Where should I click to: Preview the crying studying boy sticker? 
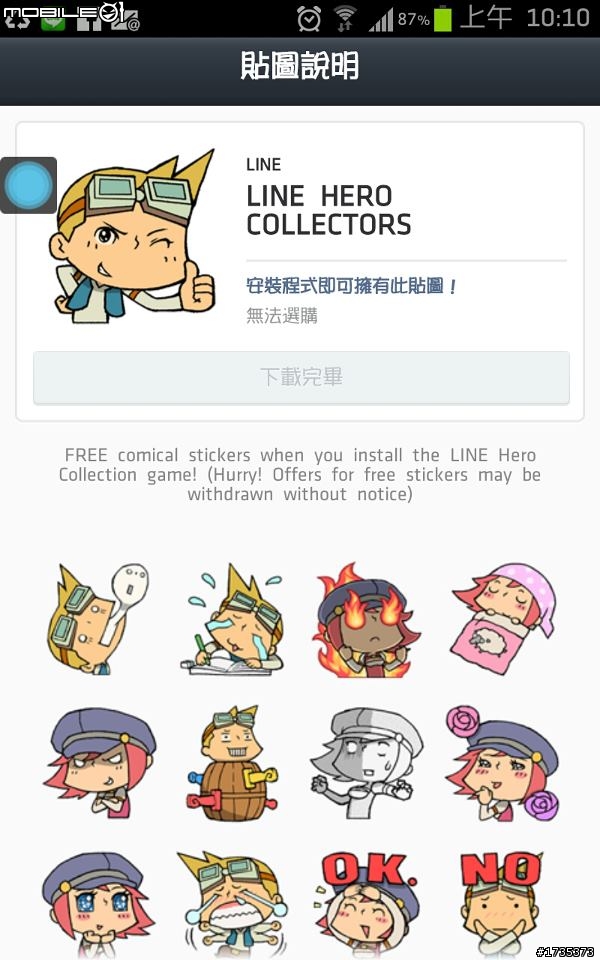(232, 619)
